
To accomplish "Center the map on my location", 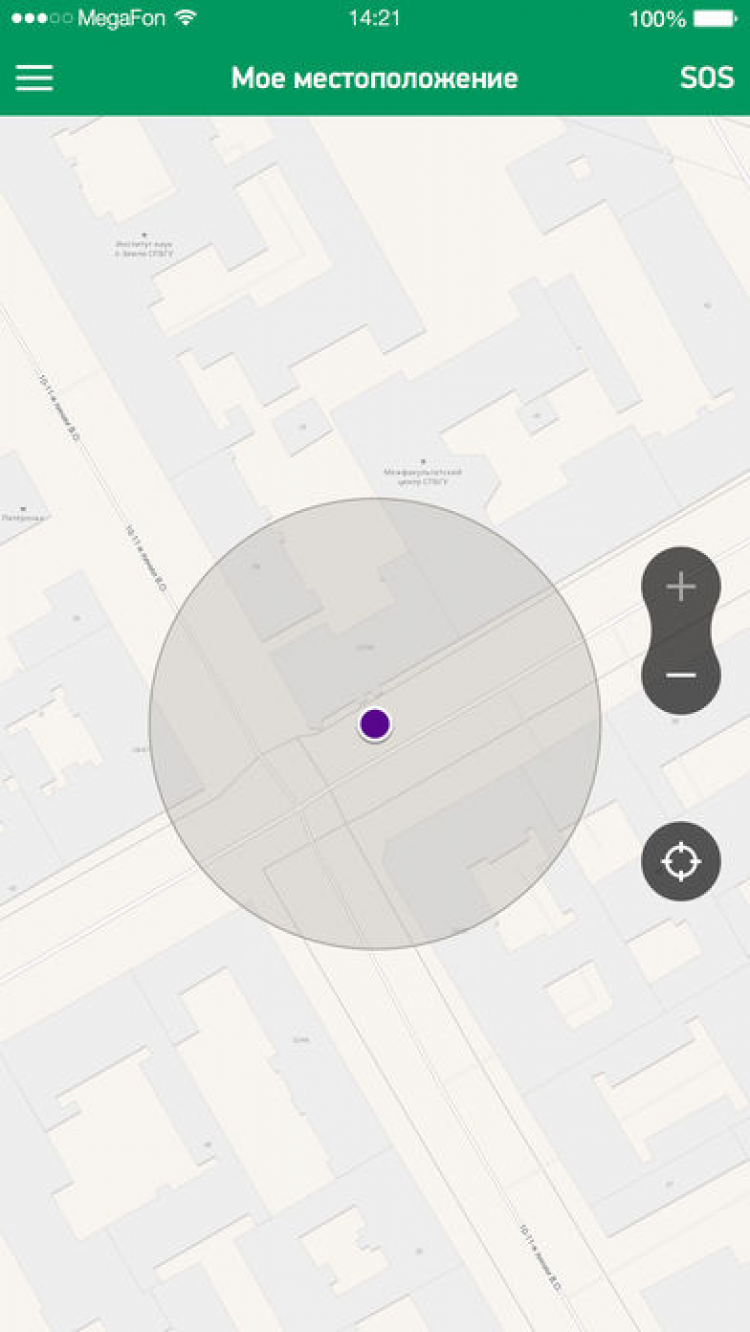I will pos(681,860).
